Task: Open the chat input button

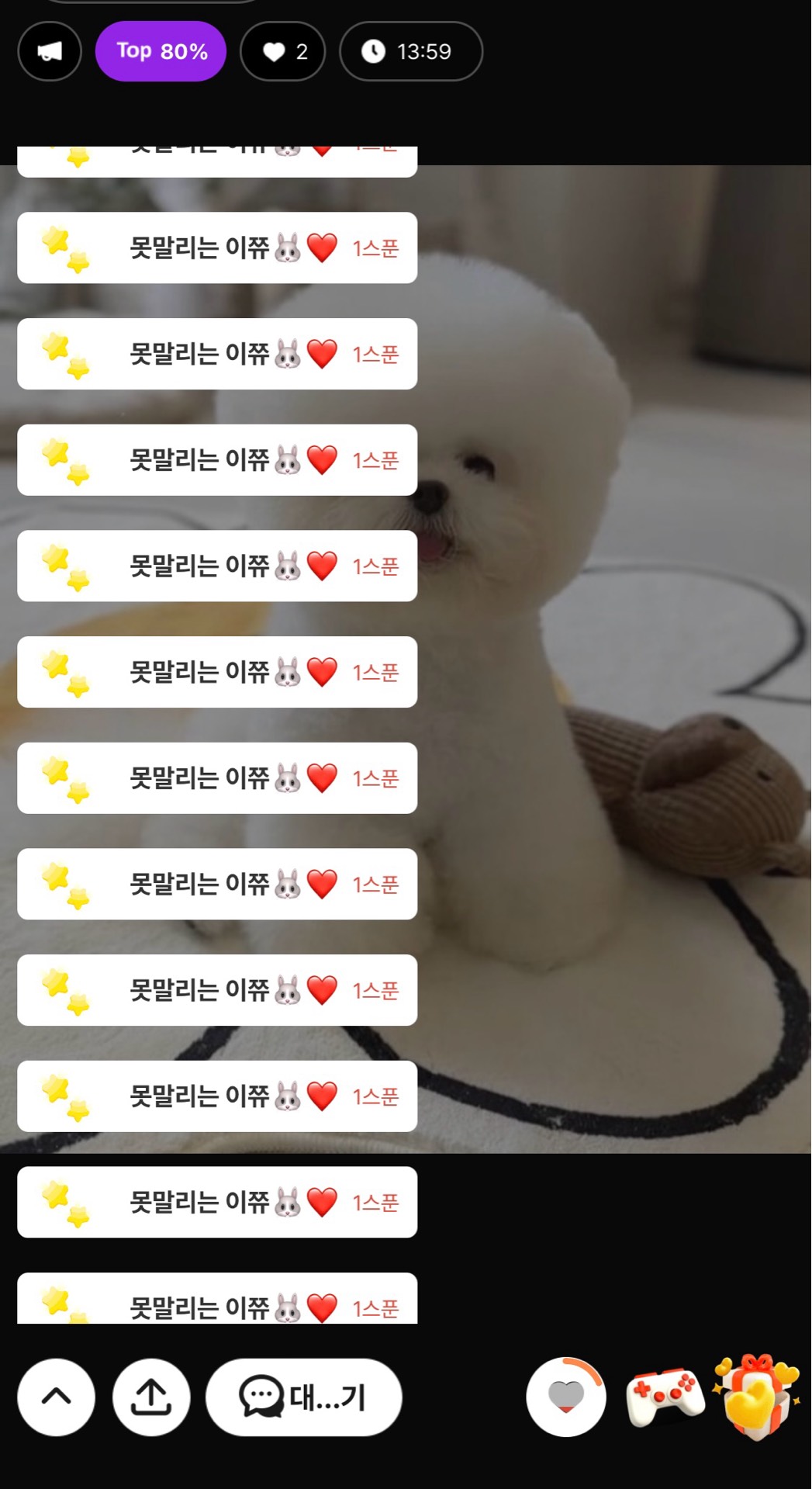Action: click(303, 1397)
